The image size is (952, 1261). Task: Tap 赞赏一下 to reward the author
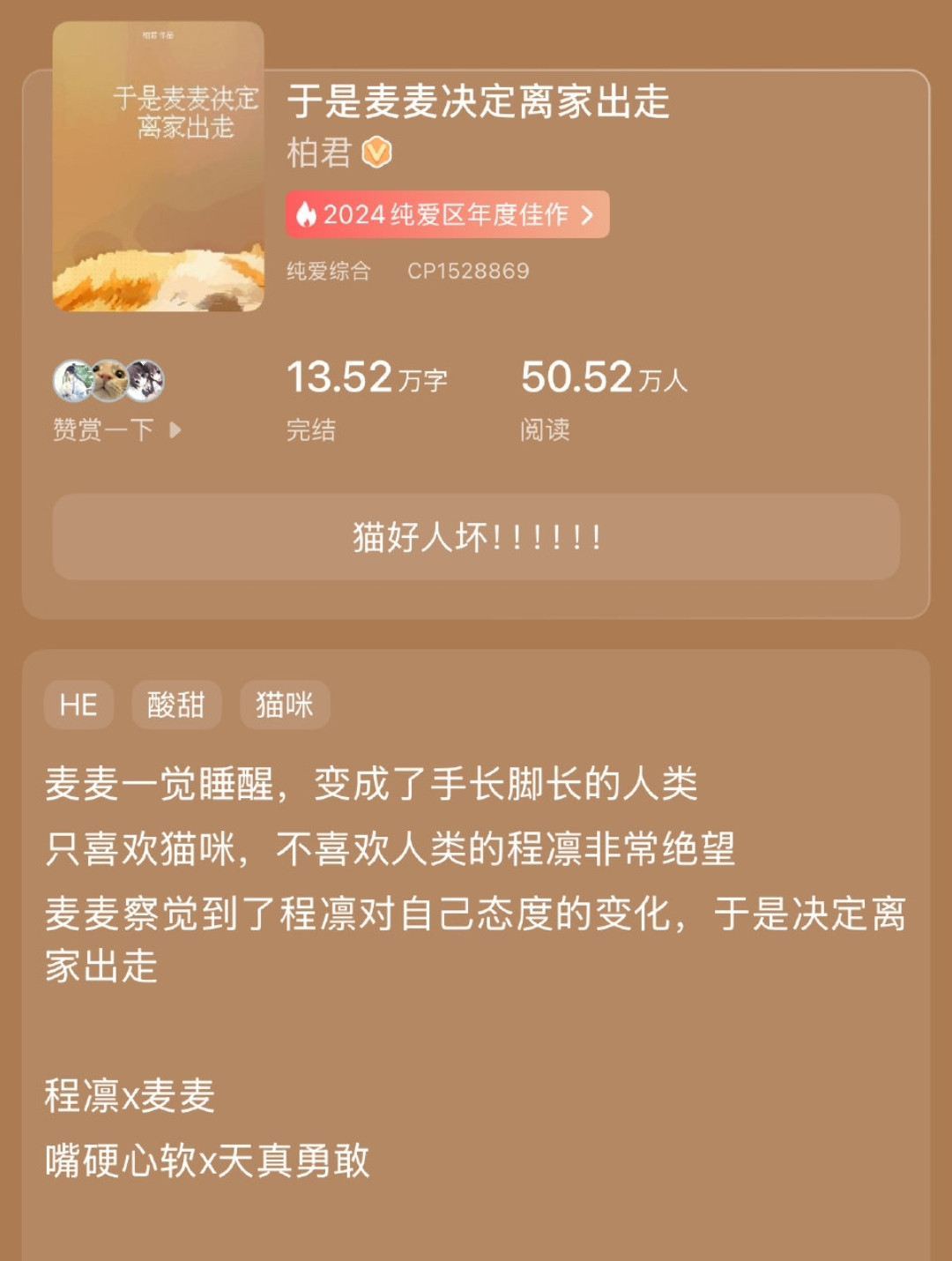[x=116, y=429]
